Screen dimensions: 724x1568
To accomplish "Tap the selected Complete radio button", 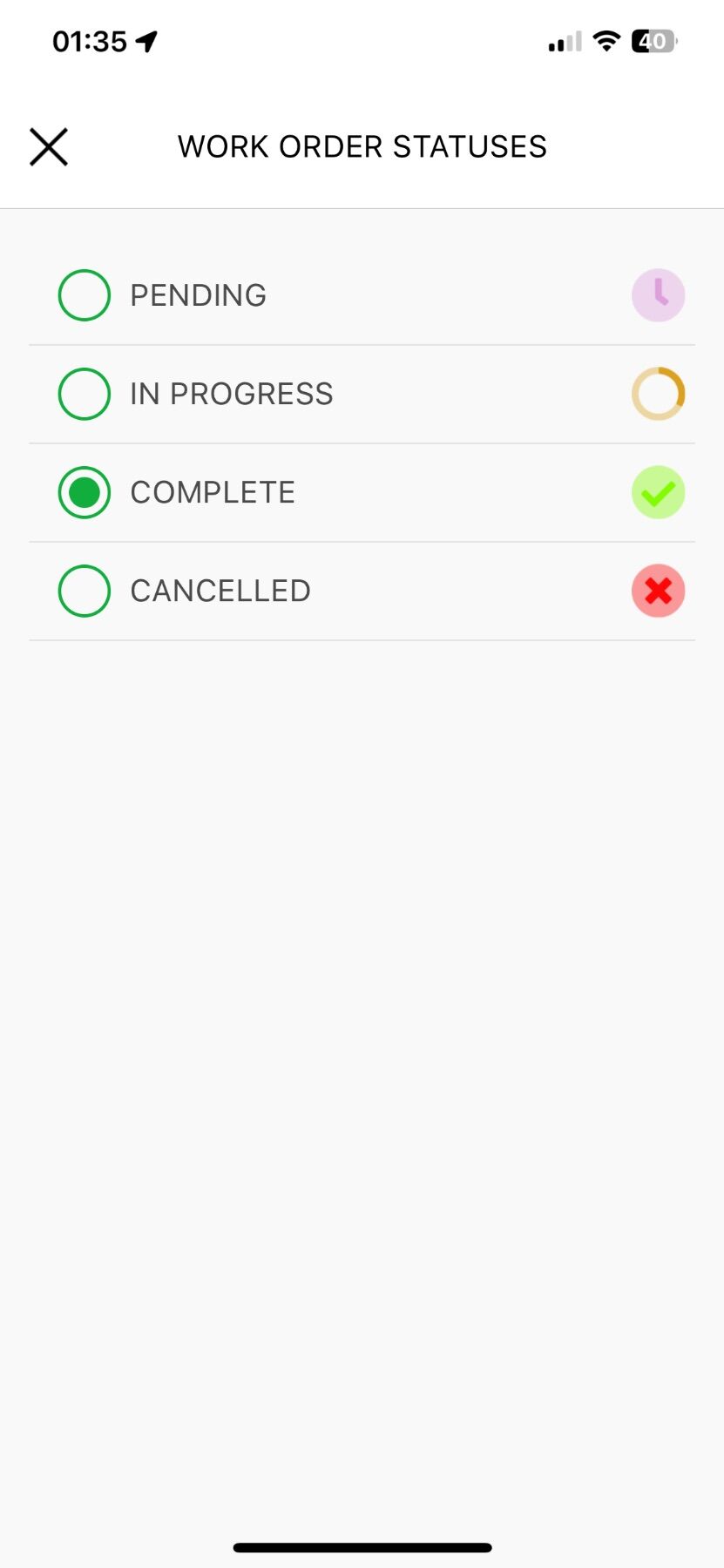I will tap(85, 492).
